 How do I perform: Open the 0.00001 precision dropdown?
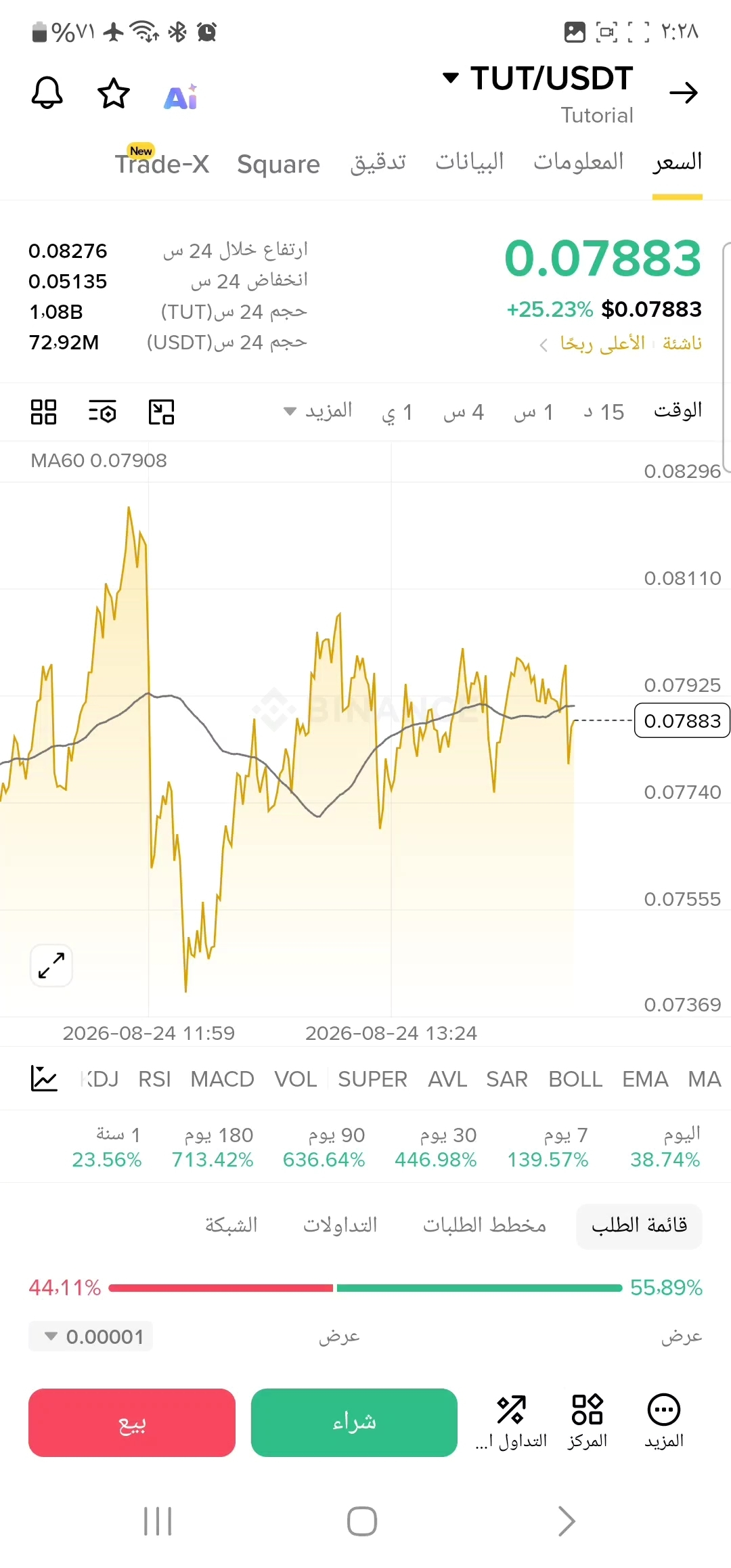coord(91,1336)
